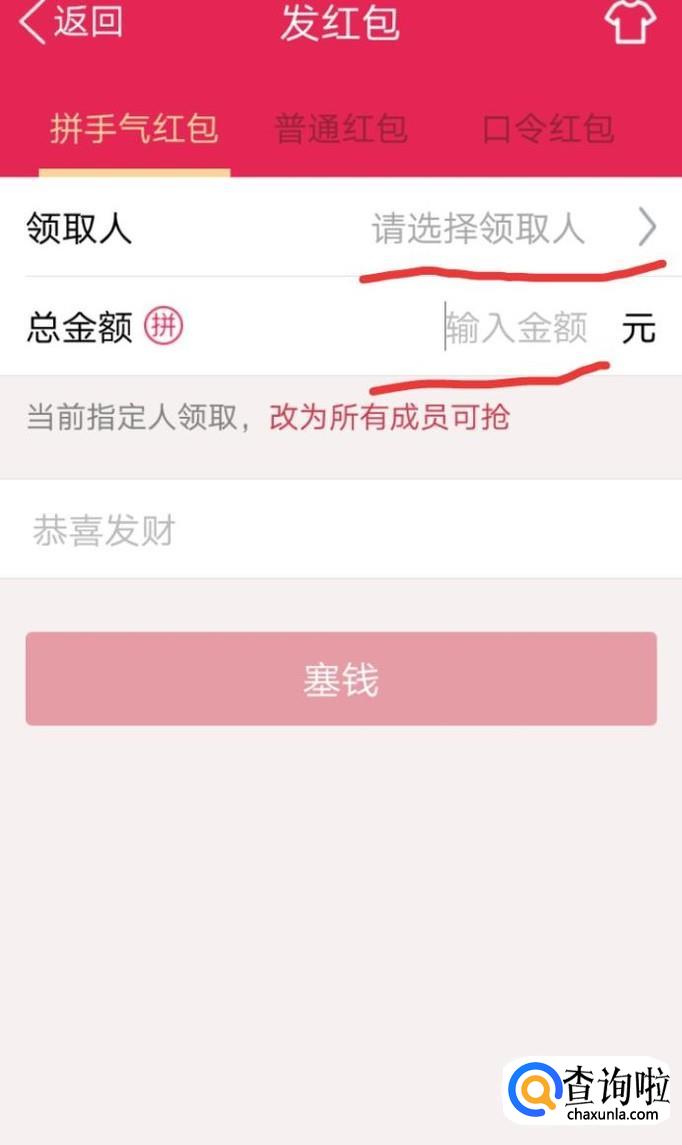
Task: Focus the 输入金额 amount field
Action: pos(516,328)
